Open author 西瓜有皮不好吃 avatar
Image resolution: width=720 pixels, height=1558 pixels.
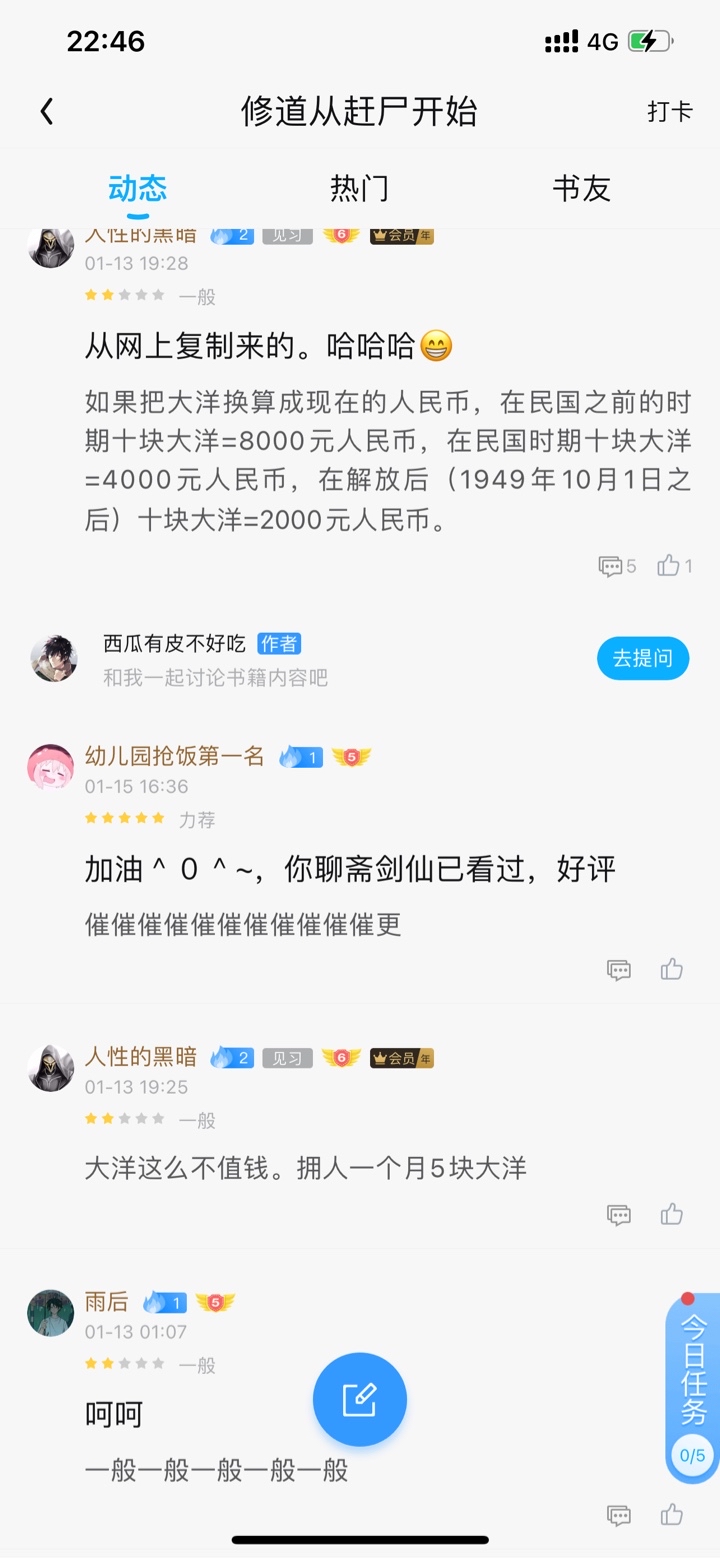pos(53,658)
